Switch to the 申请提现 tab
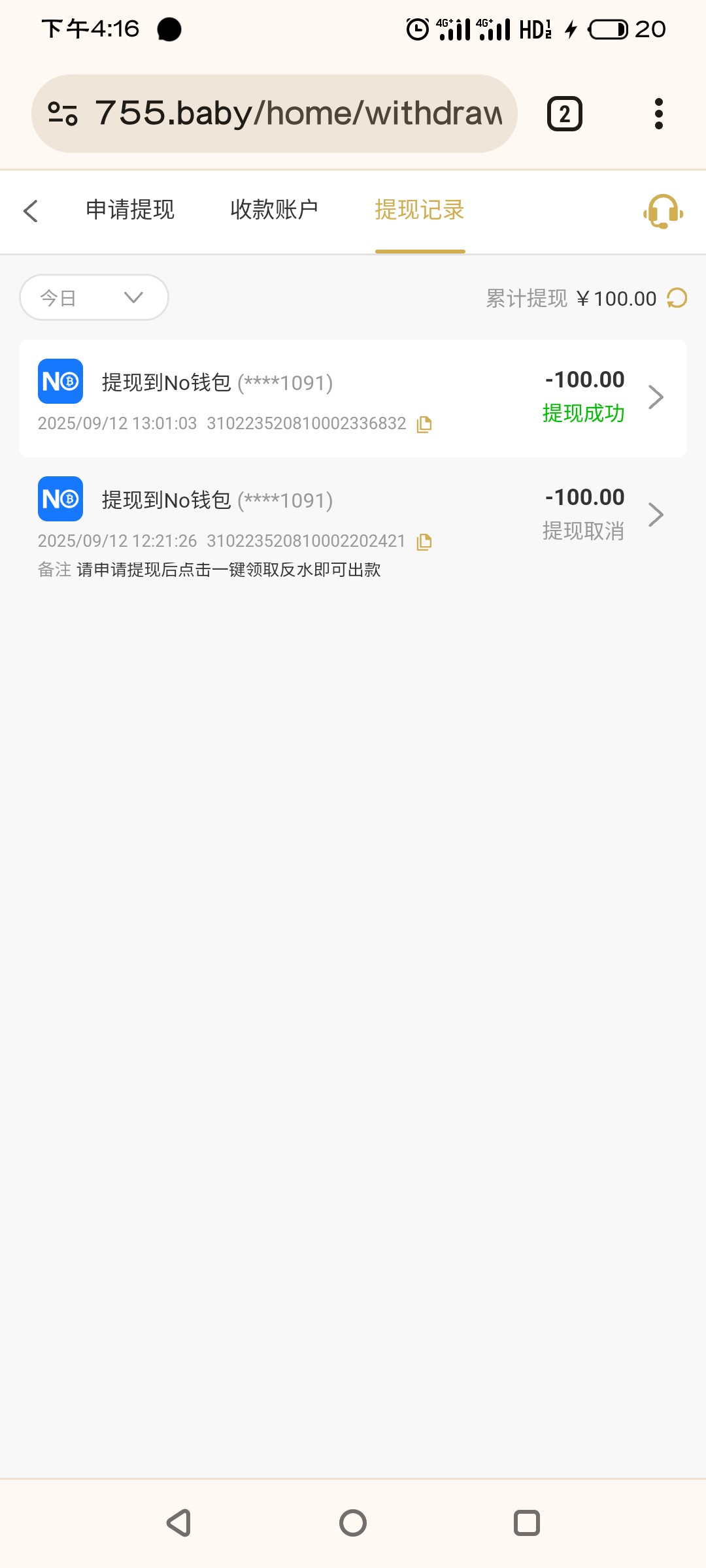706x1568 pixels. coord(130,210)
